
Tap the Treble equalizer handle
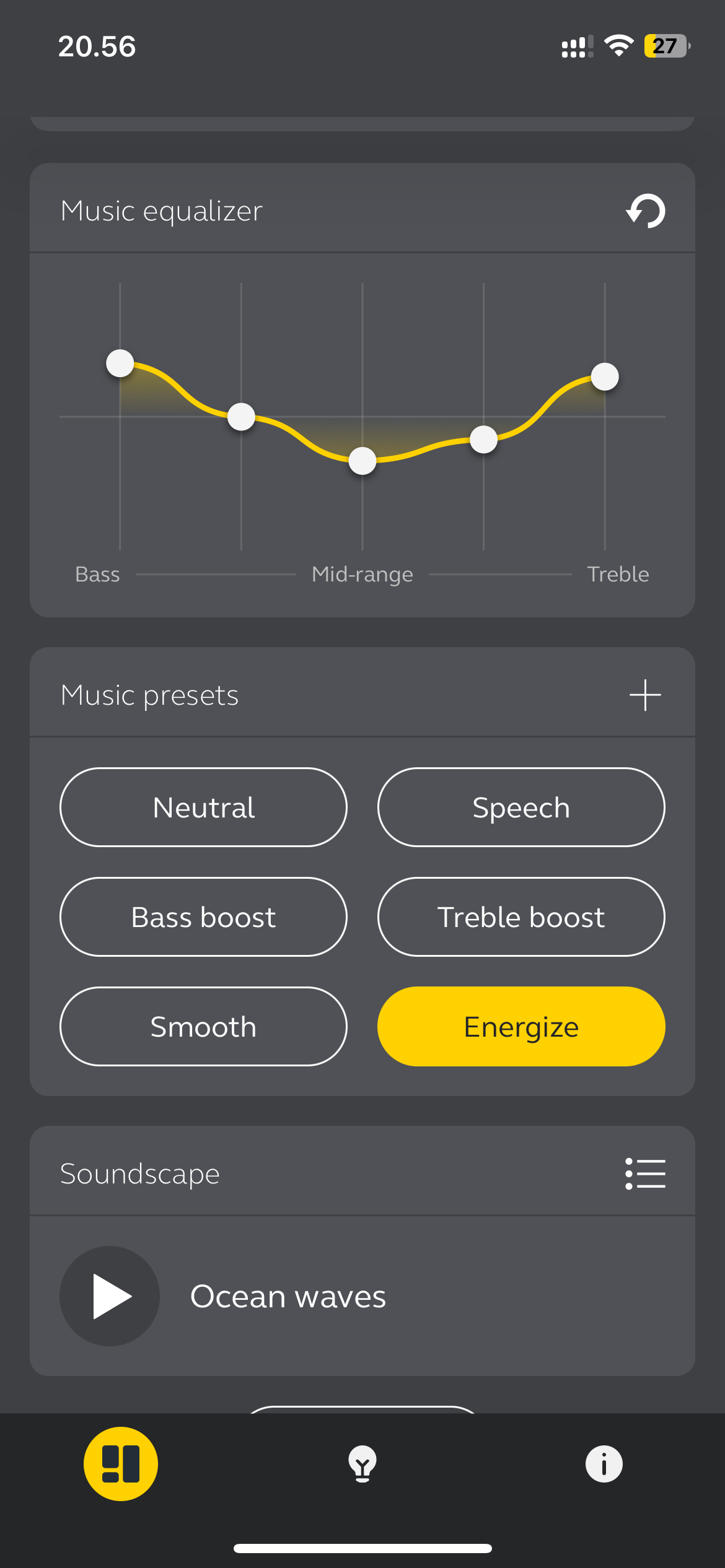[x=605, y=377]
